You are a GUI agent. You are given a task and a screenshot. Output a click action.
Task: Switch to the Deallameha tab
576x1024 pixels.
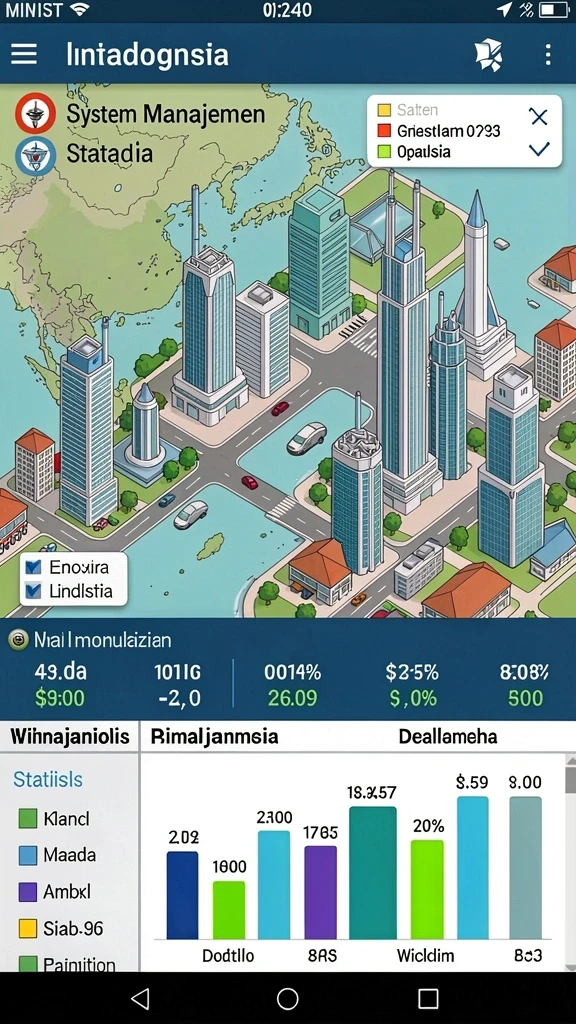coord(447,737)
